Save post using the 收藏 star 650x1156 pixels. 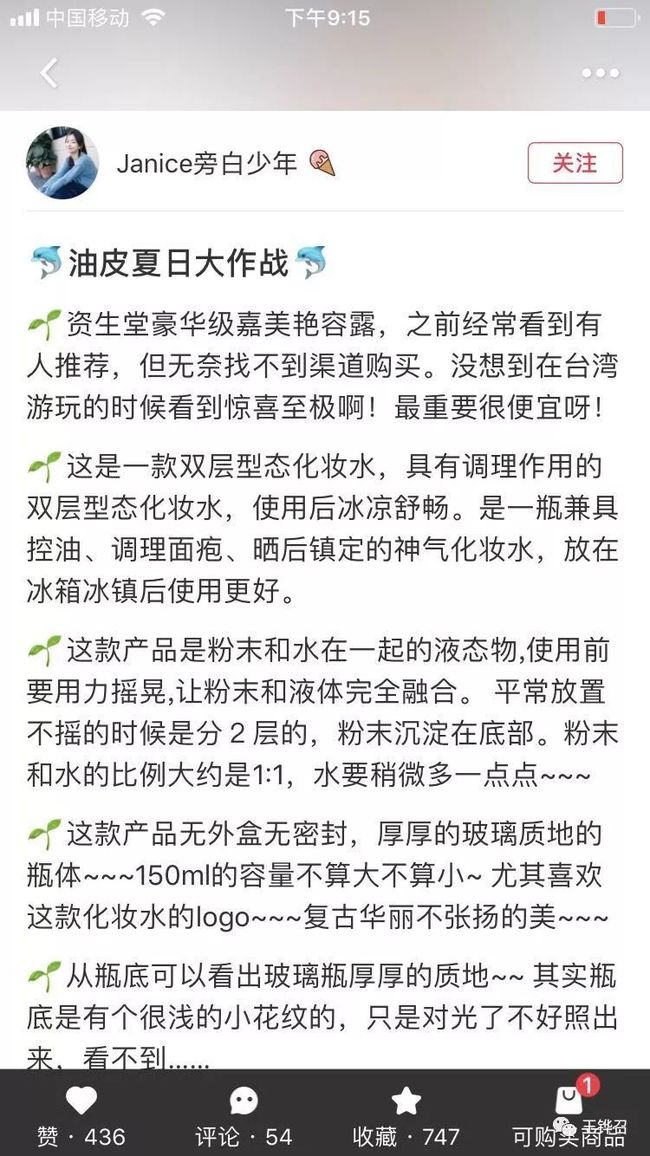tap(406, 1101)
